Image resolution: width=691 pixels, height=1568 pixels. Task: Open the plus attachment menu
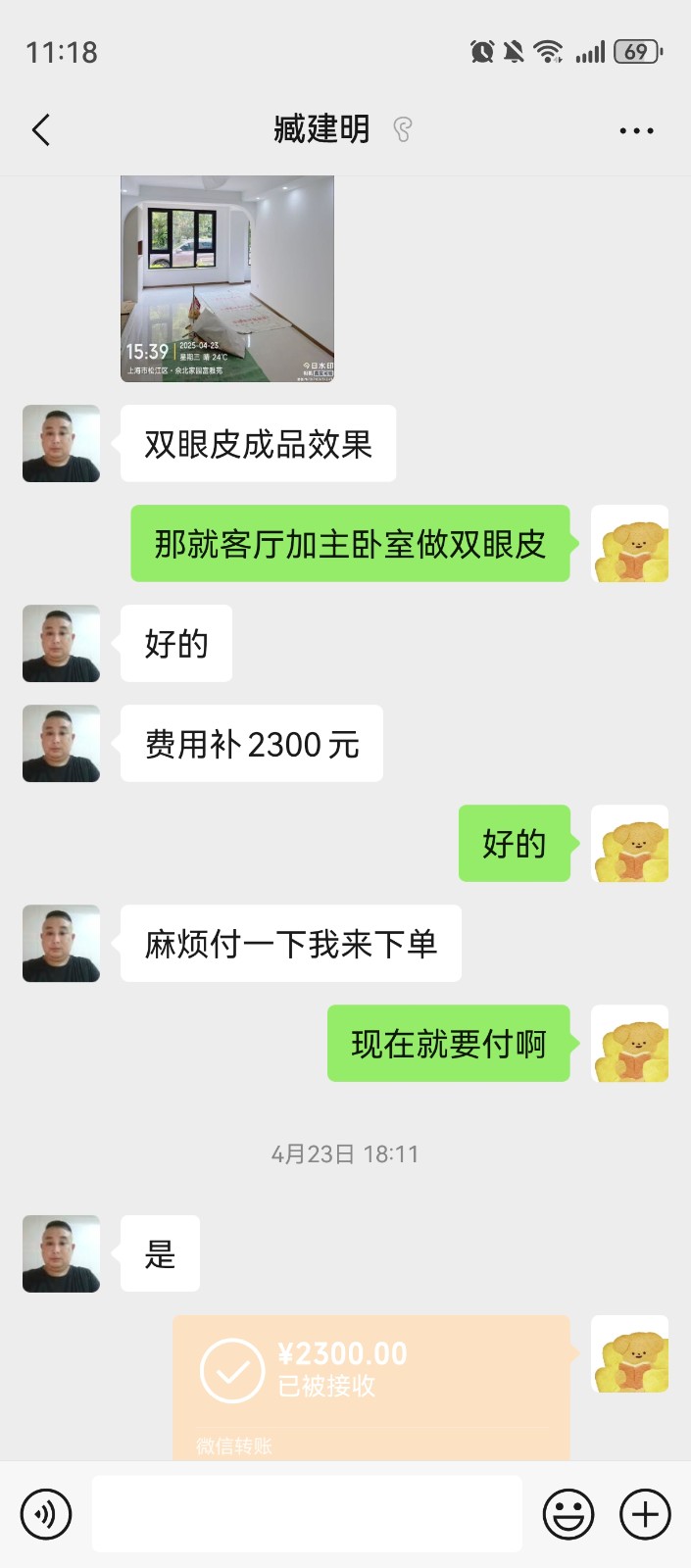click(x=645, y=1514)
